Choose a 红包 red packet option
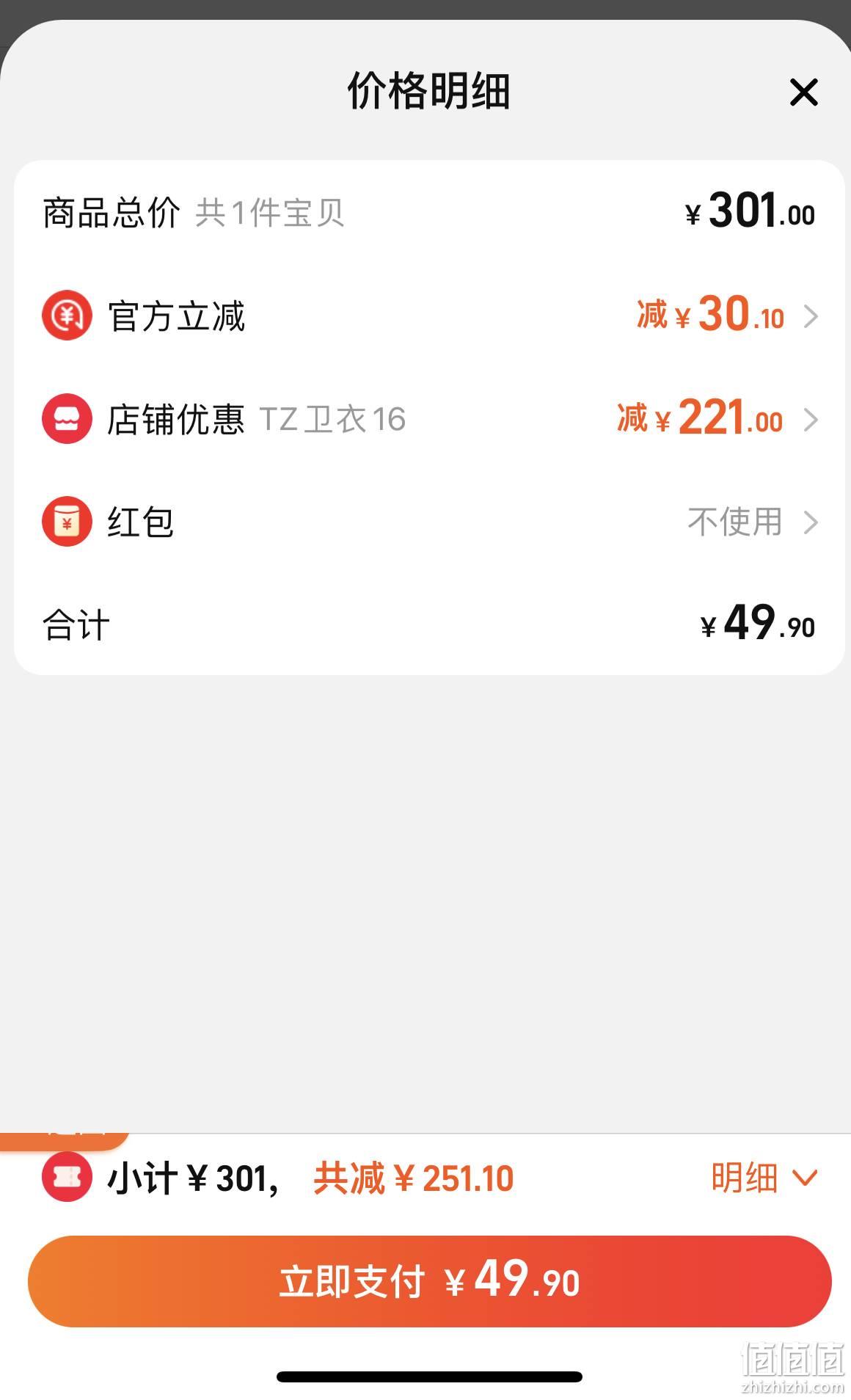Image resolution: width=851 pixels, height=1400 pixels. [x=429, y=522]
